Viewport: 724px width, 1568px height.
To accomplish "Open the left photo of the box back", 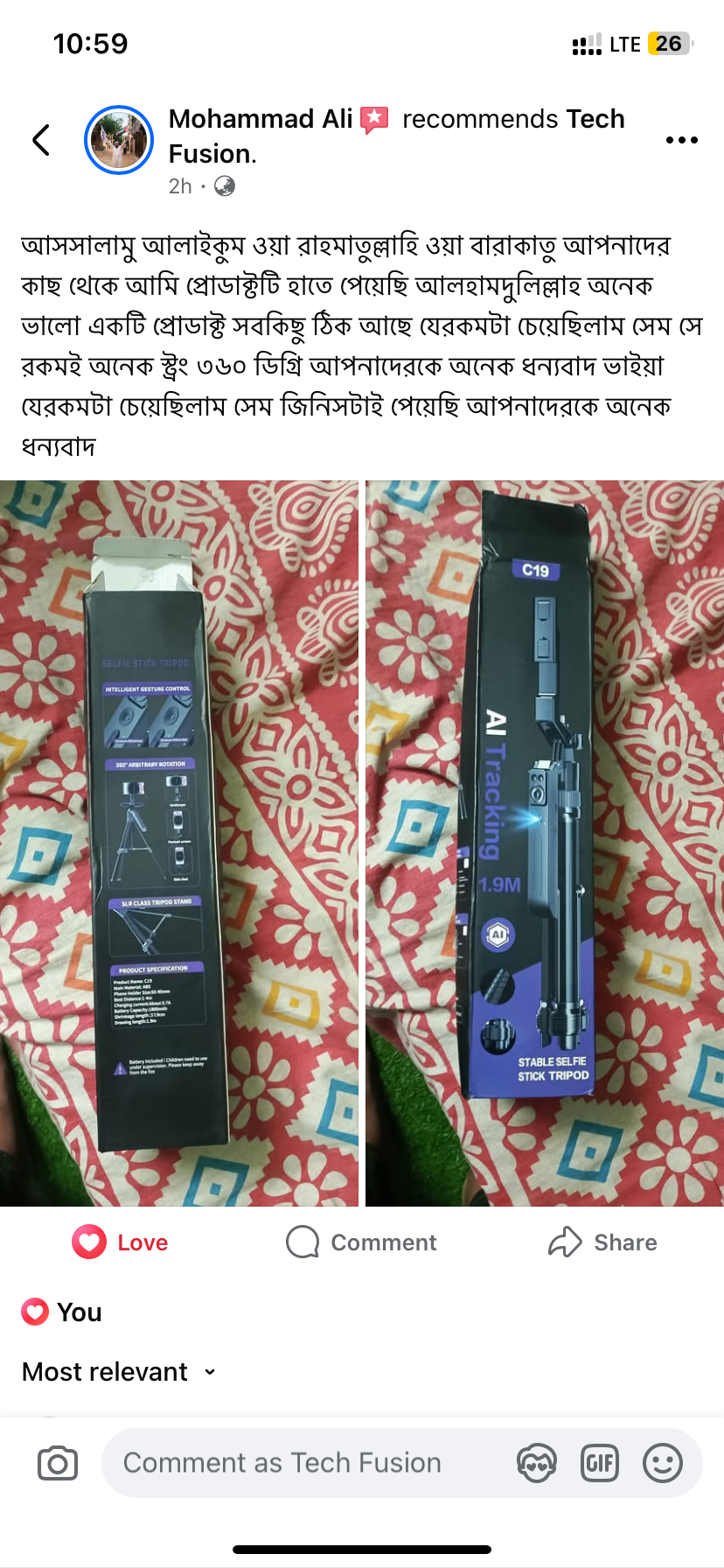I will (x=178, y=843).
